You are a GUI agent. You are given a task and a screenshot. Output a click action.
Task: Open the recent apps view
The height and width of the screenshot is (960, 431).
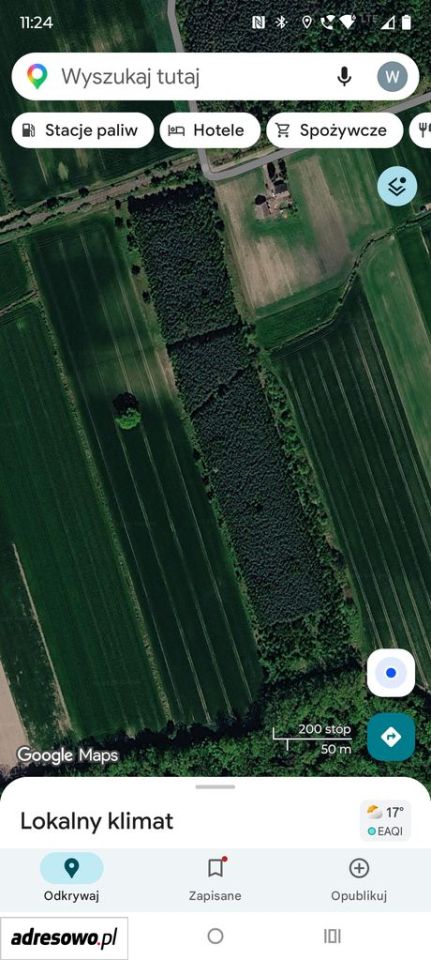pos(332,936)
